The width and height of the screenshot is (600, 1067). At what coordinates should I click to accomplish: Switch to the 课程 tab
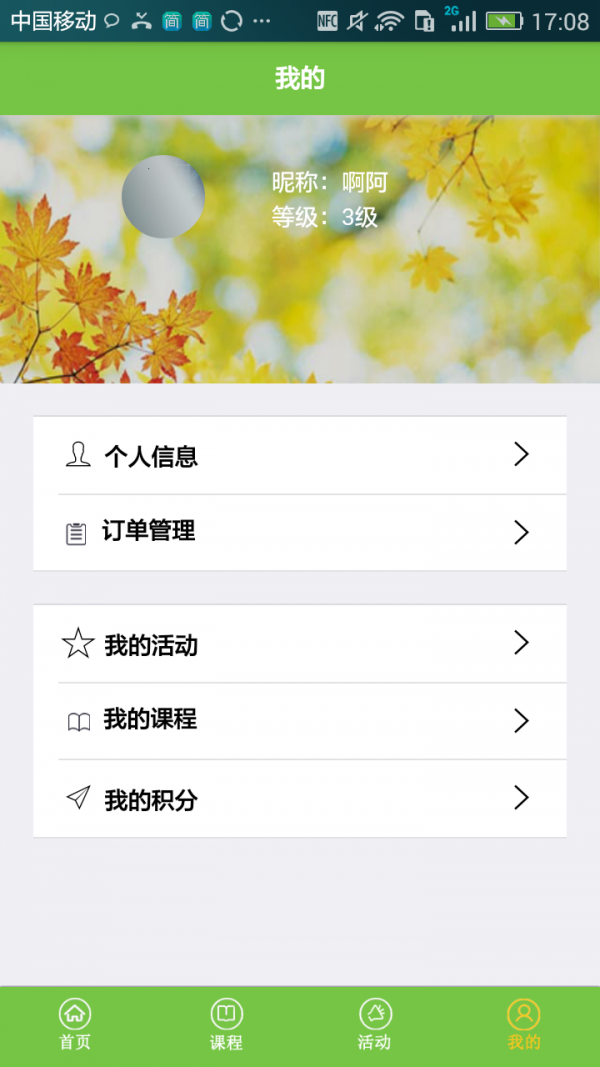tap(226, 1025)
